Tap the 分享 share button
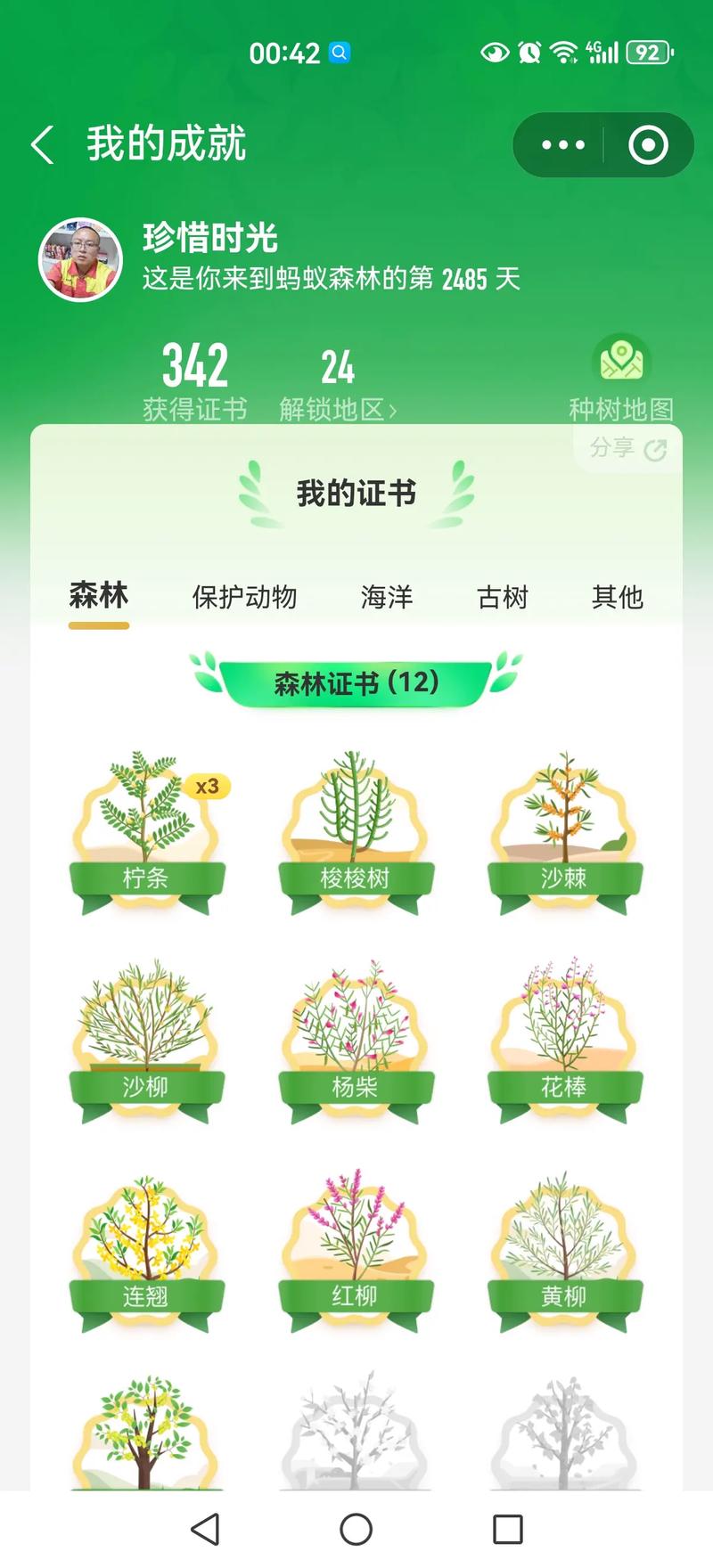The width and height of the screenshot is (713, 1568). pyautogui.click(x=624, y=449)
